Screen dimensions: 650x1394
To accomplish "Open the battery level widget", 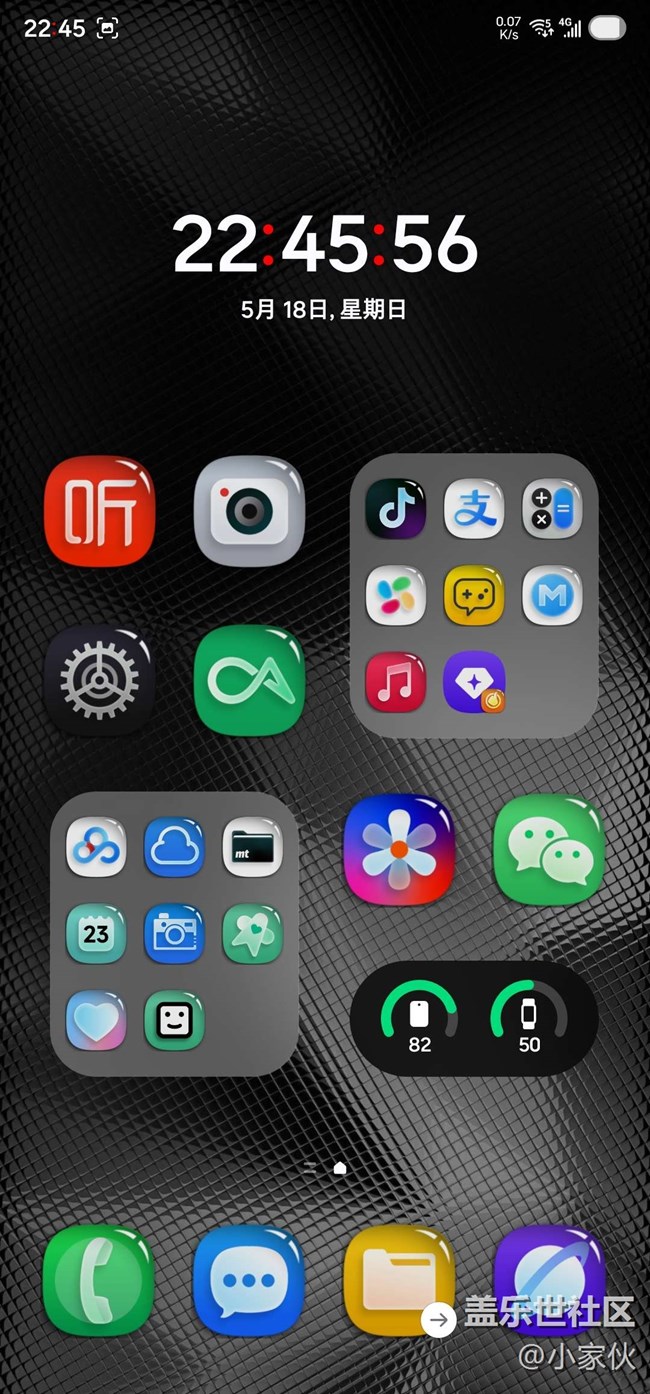I will (x=474, y=1018).
